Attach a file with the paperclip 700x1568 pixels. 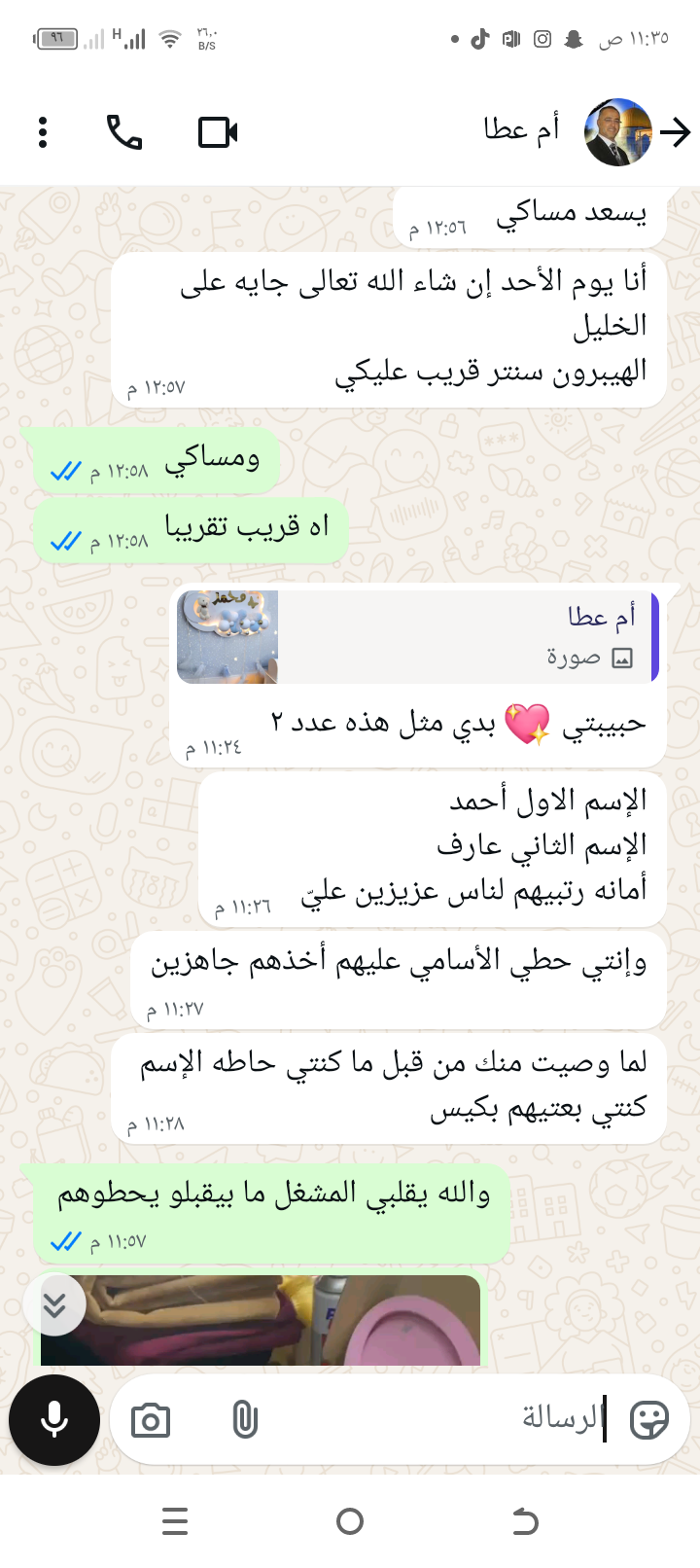[x=245, y=1421]
